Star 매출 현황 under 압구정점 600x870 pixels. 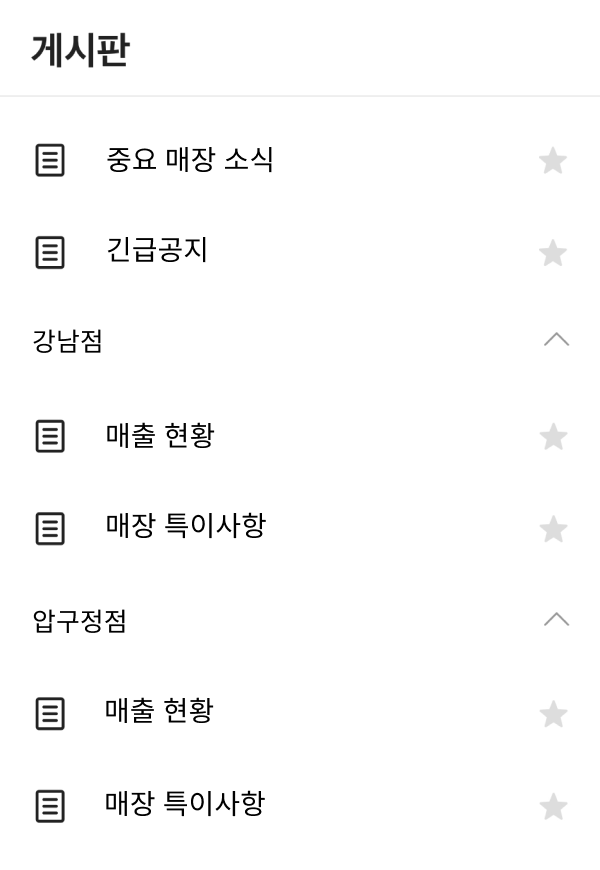553,714
